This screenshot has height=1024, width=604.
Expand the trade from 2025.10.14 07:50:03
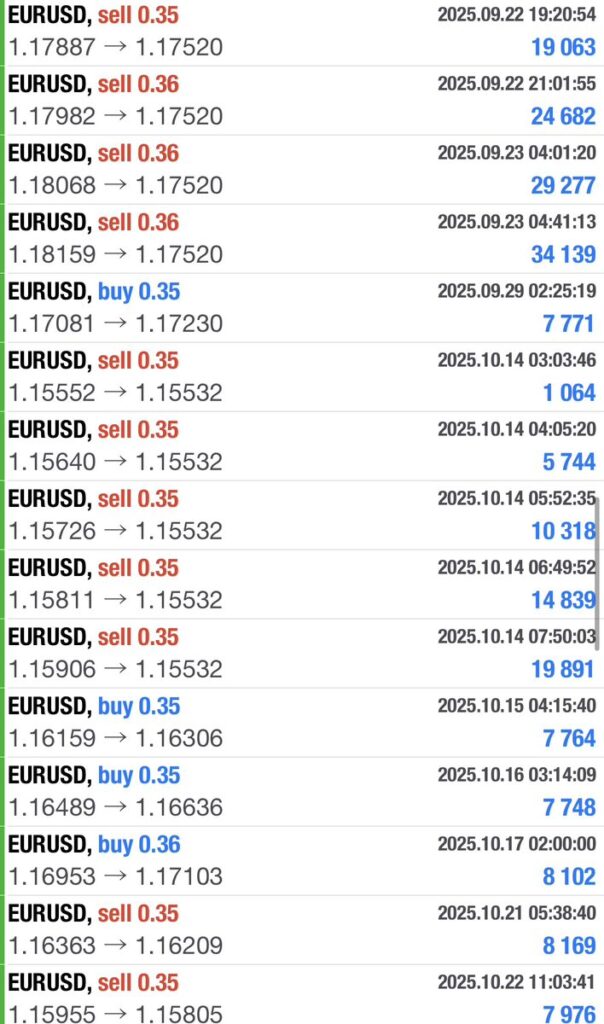(x=300, y=652)
